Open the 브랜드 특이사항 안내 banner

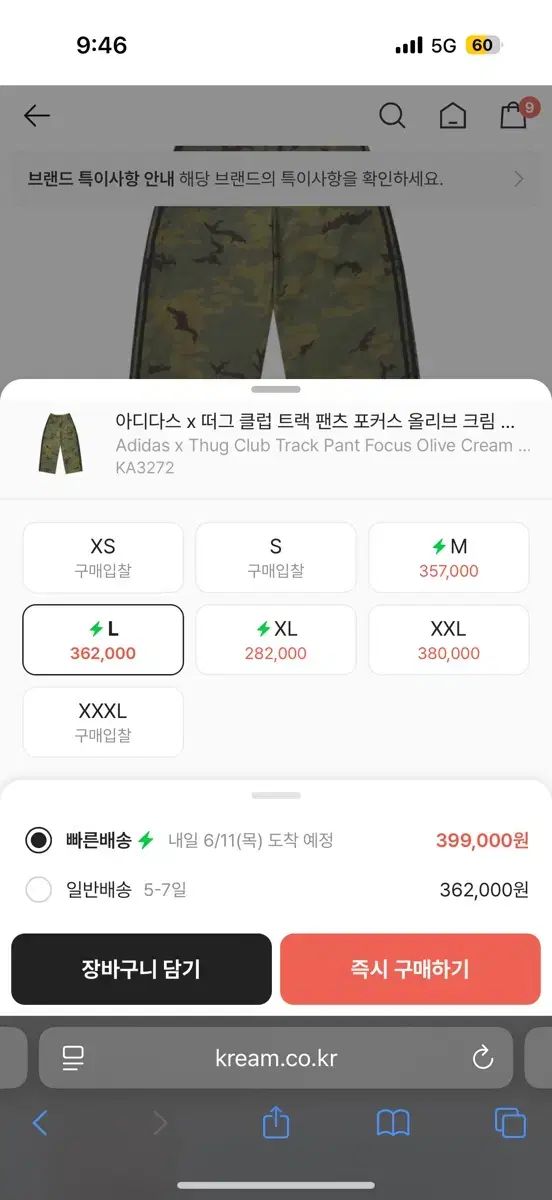coord(276,180)
